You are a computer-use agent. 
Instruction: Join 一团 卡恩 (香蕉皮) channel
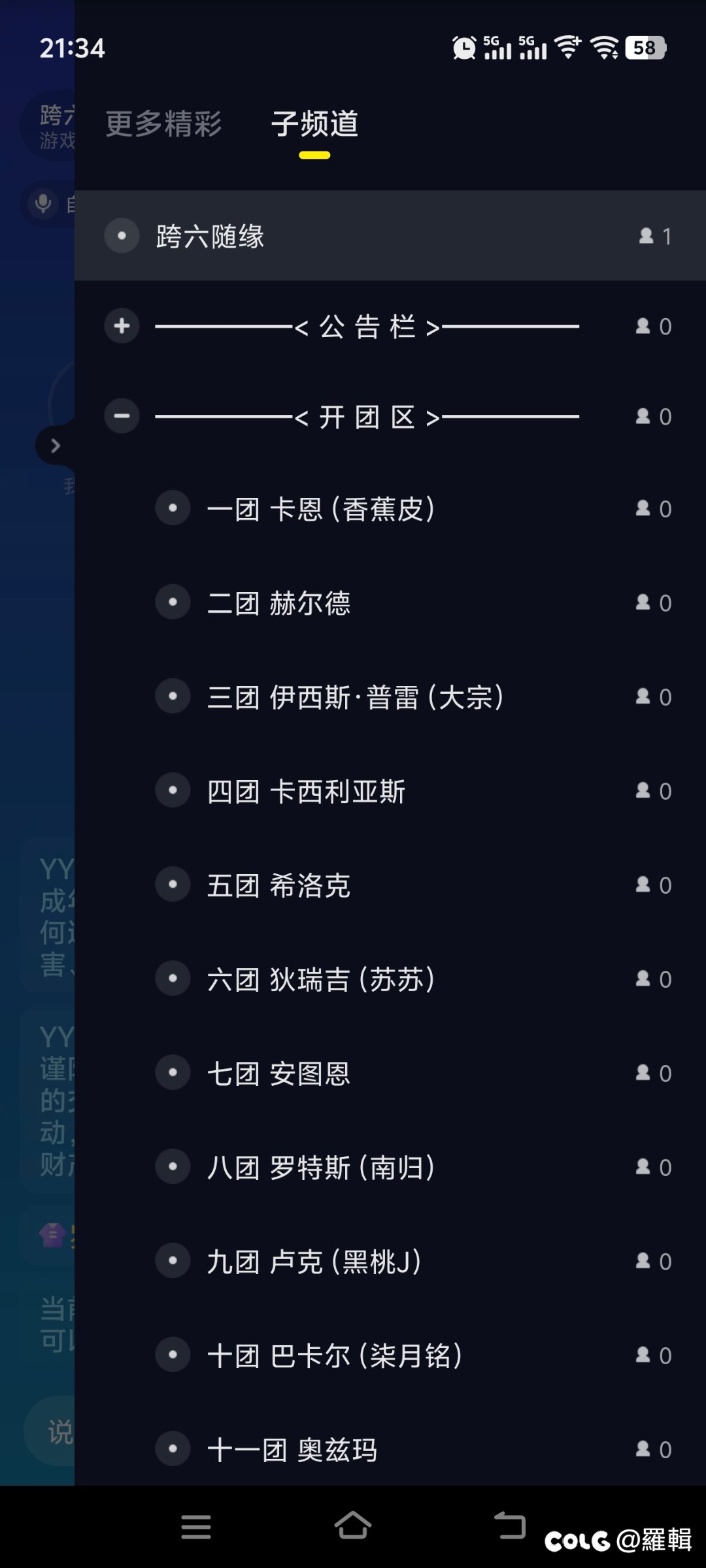(x=320, y=509)
